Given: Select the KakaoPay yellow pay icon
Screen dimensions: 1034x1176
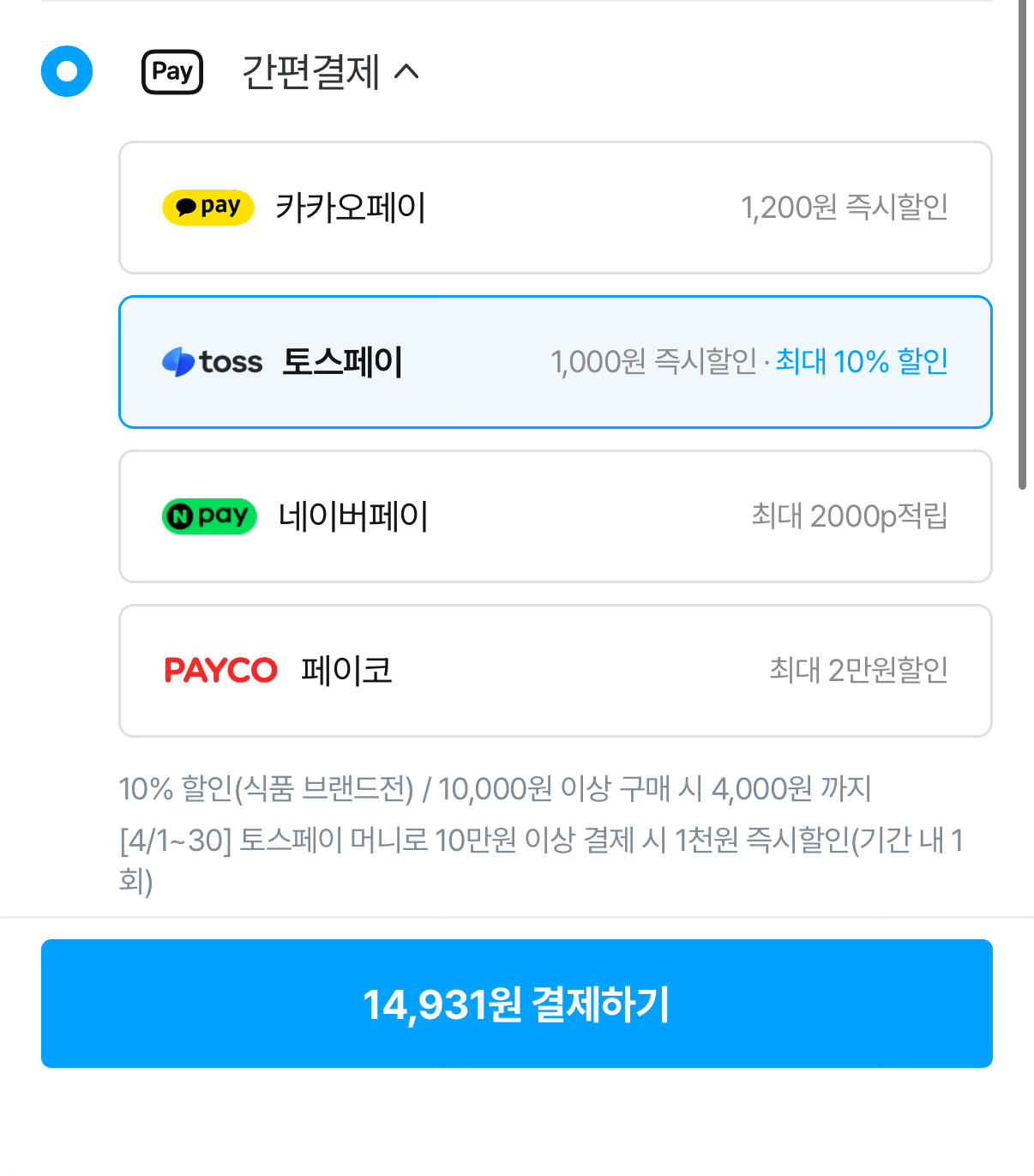Looking at the screenshot, I should (x=207, y=207).
